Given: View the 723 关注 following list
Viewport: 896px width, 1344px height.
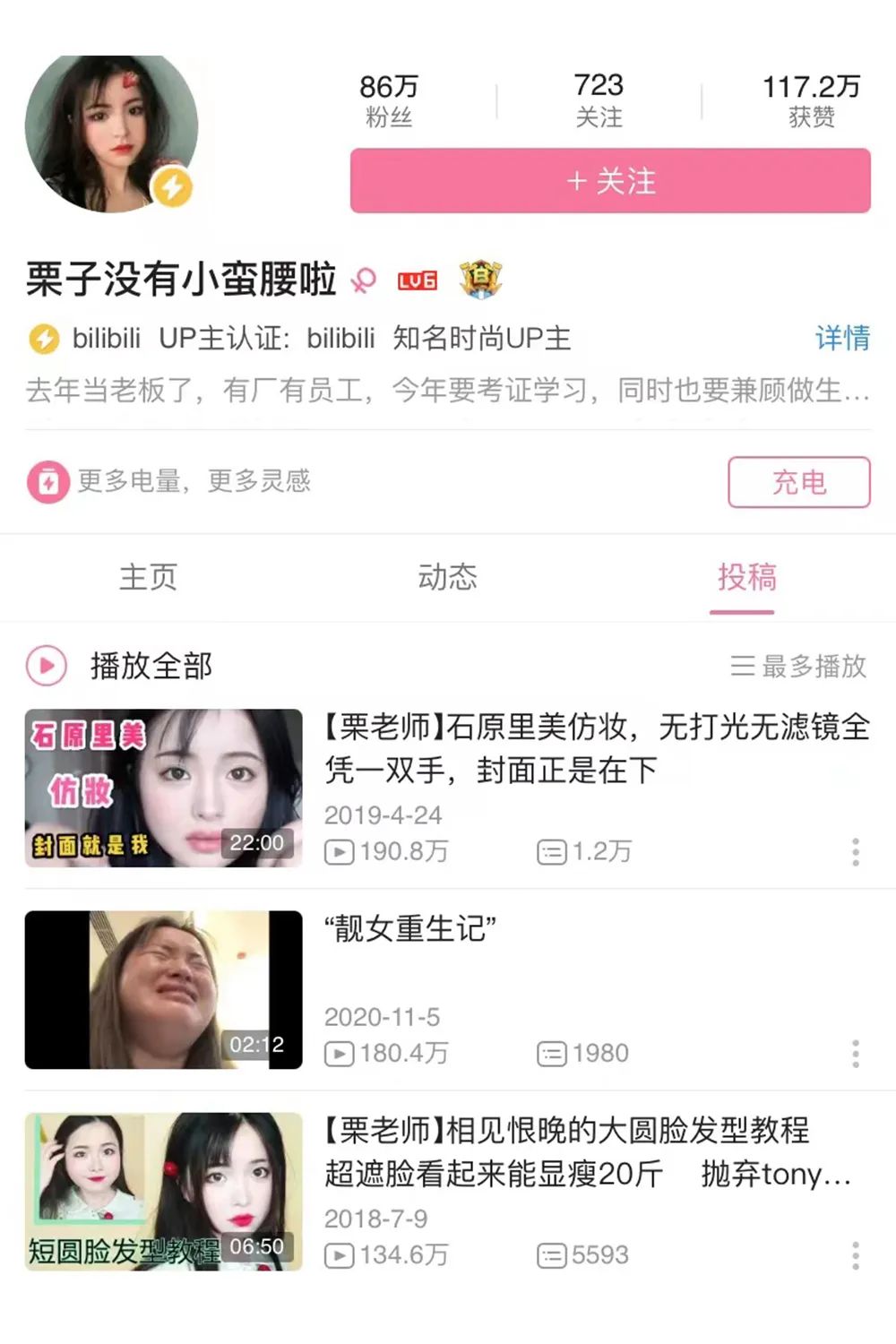Looking at the screenshot, I should click(x=599, y=100).
